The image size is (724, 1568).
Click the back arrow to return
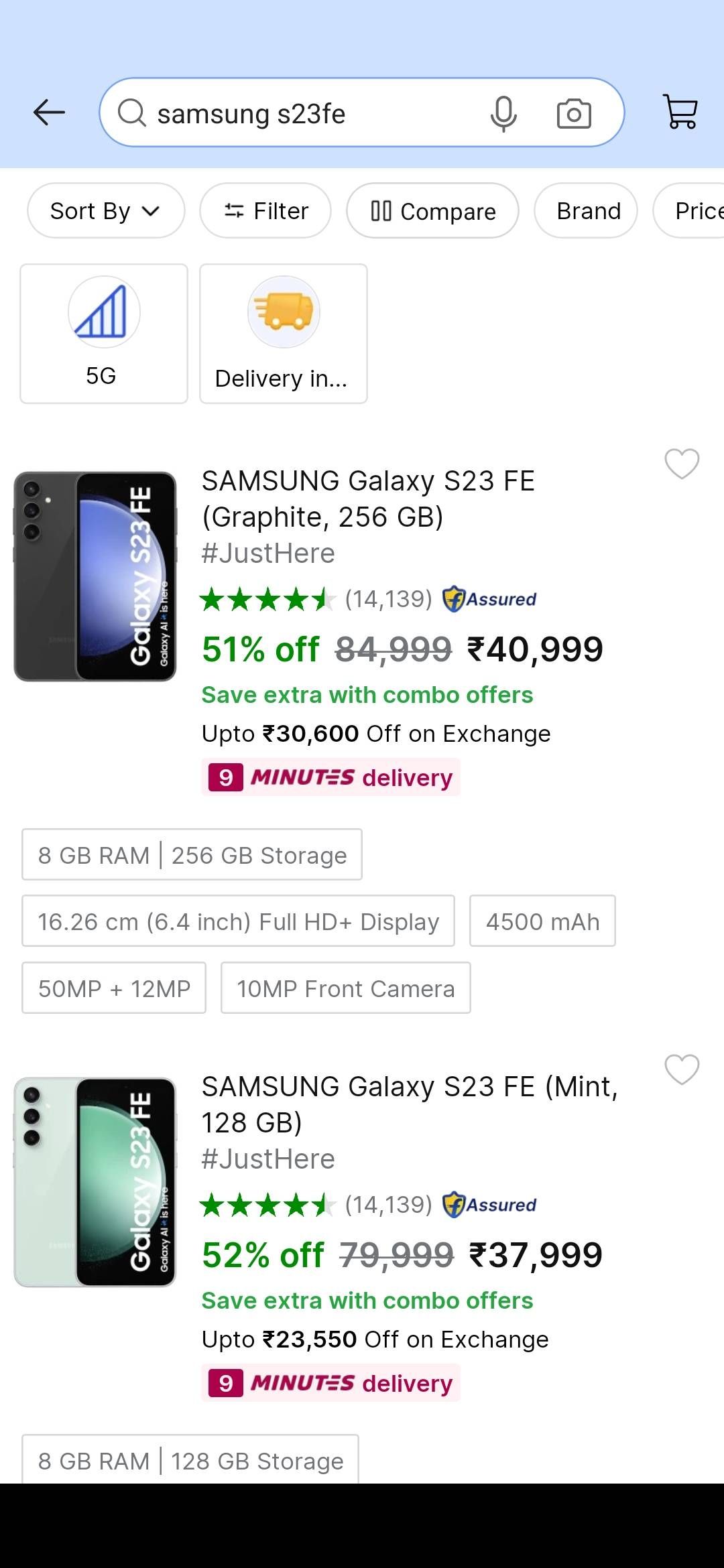pos(48,112)
